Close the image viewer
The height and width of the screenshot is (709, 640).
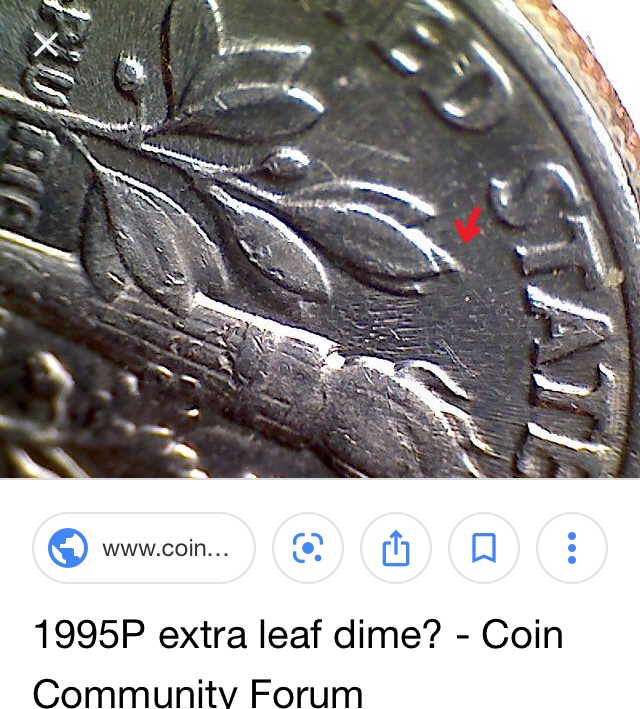coord(45,45)
